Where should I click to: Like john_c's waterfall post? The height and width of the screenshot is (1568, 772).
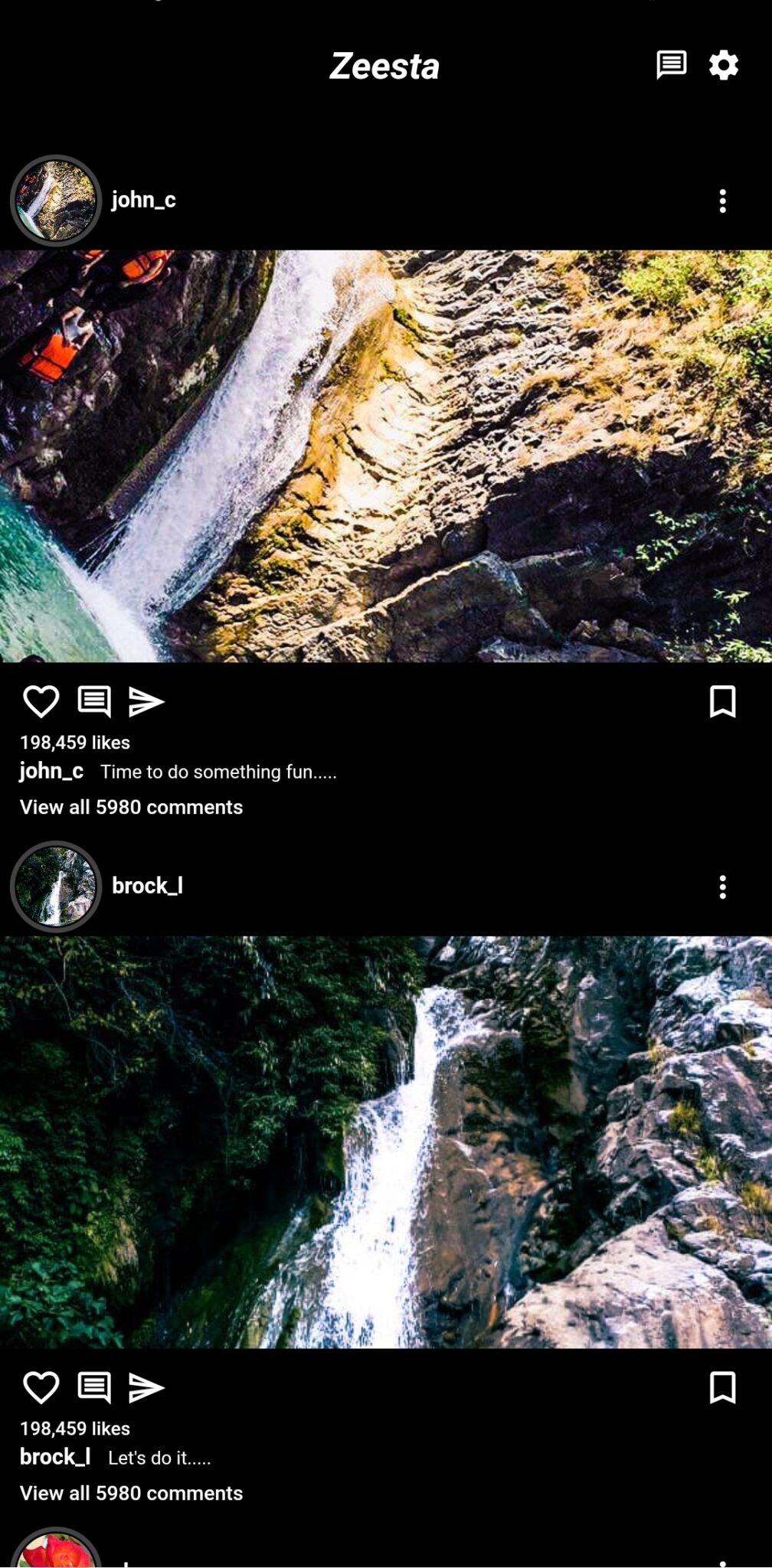[42, 701]
